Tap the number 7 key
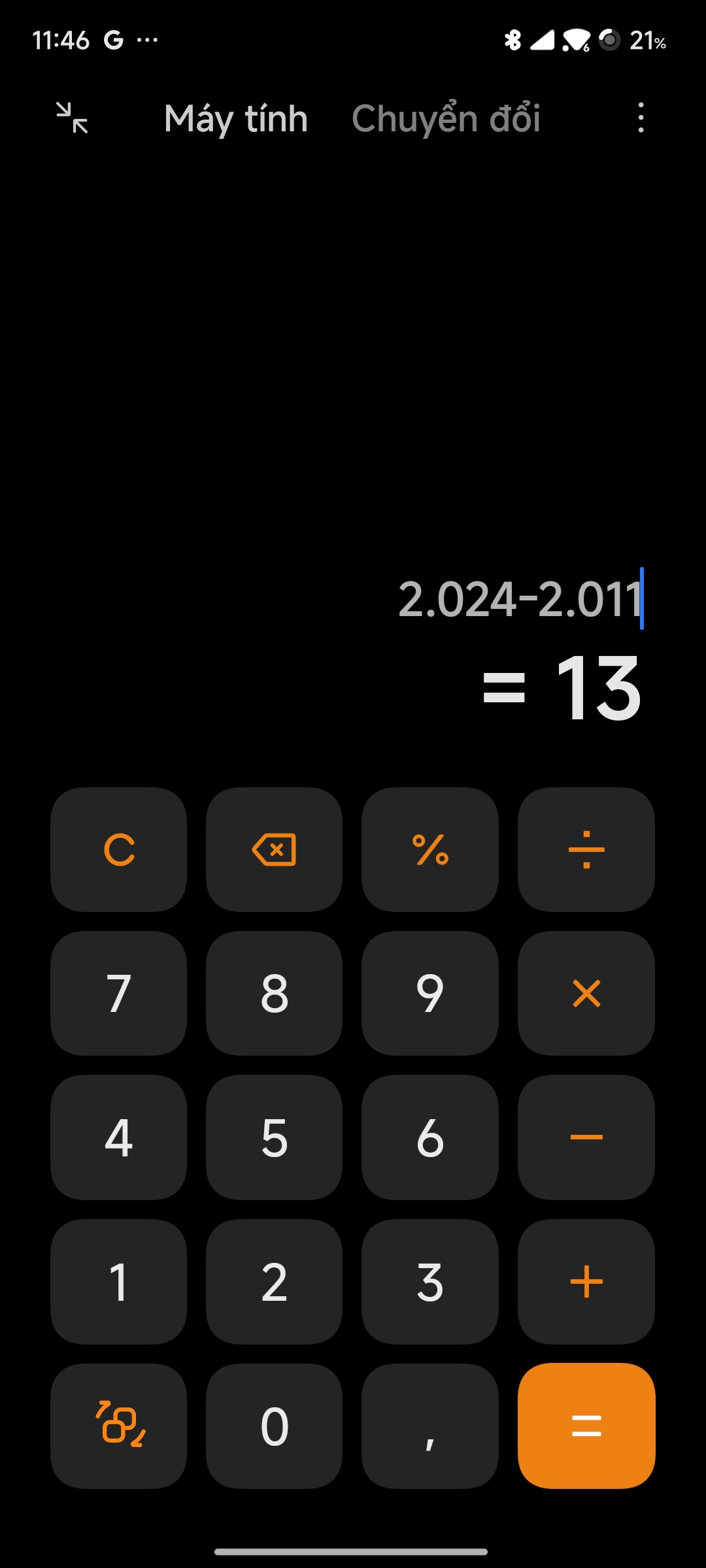This screenshot has width=706, height=1568. click(118, 993)
